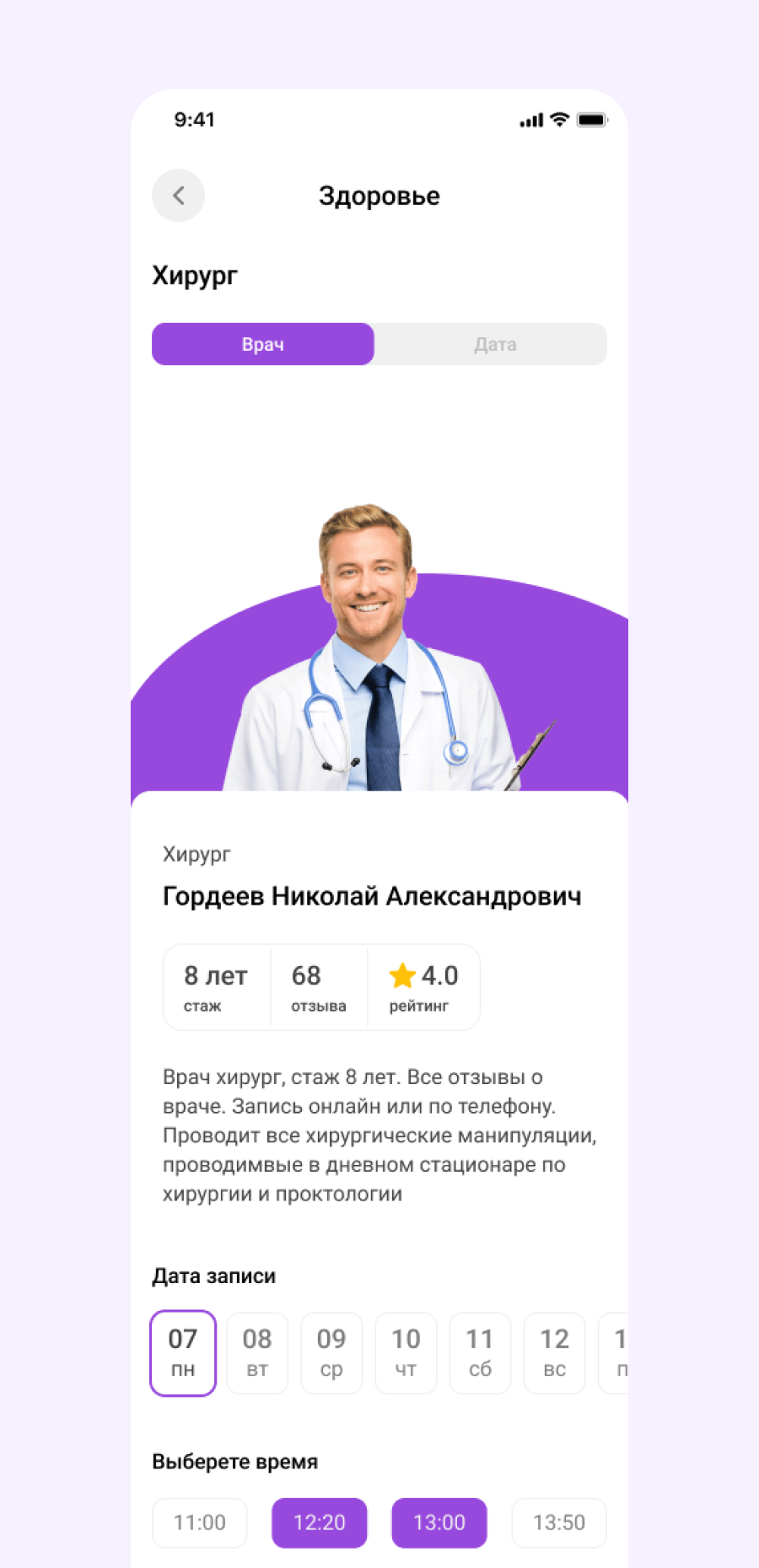This screenshot has width=759, height=1568.
Task: Switch to the Врач tab
Action: point(262,344)
